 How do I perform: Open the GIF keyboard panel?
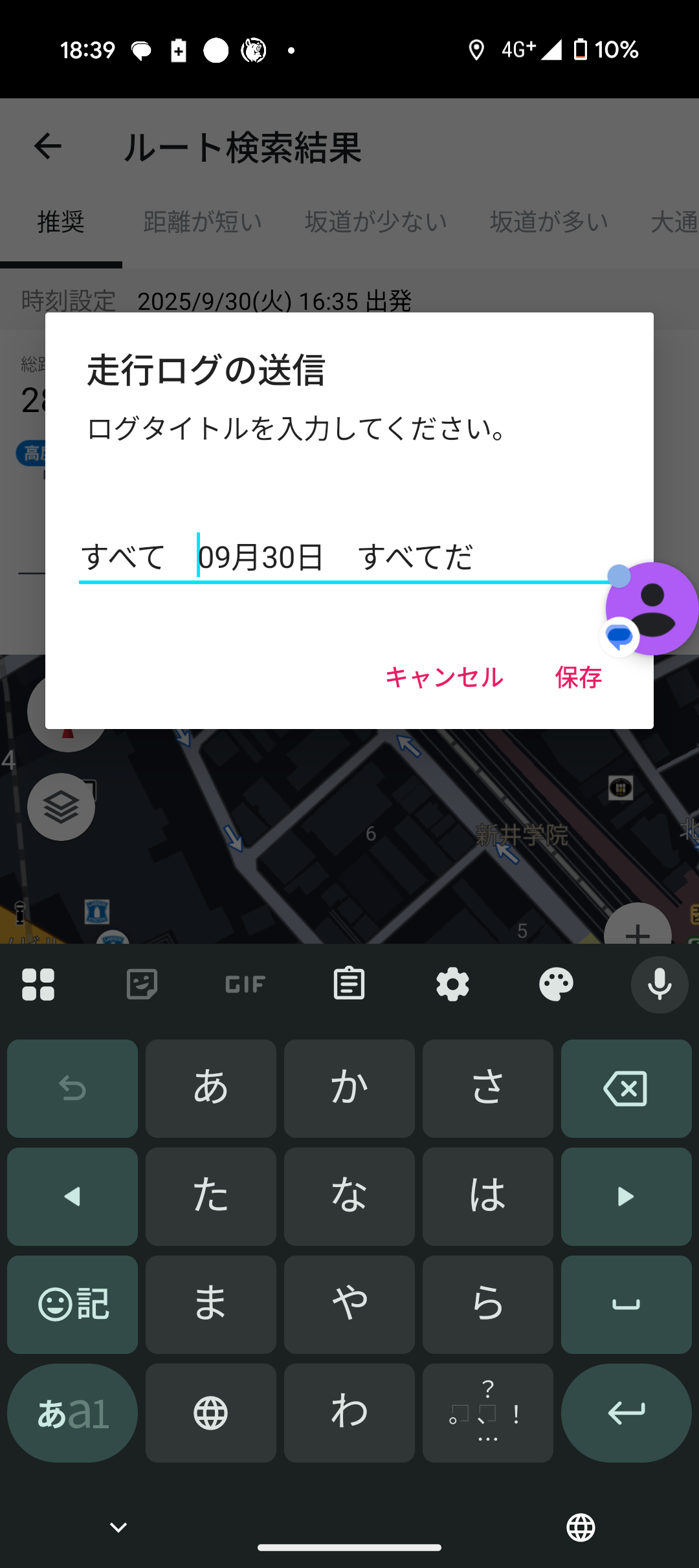pos(245,984)
